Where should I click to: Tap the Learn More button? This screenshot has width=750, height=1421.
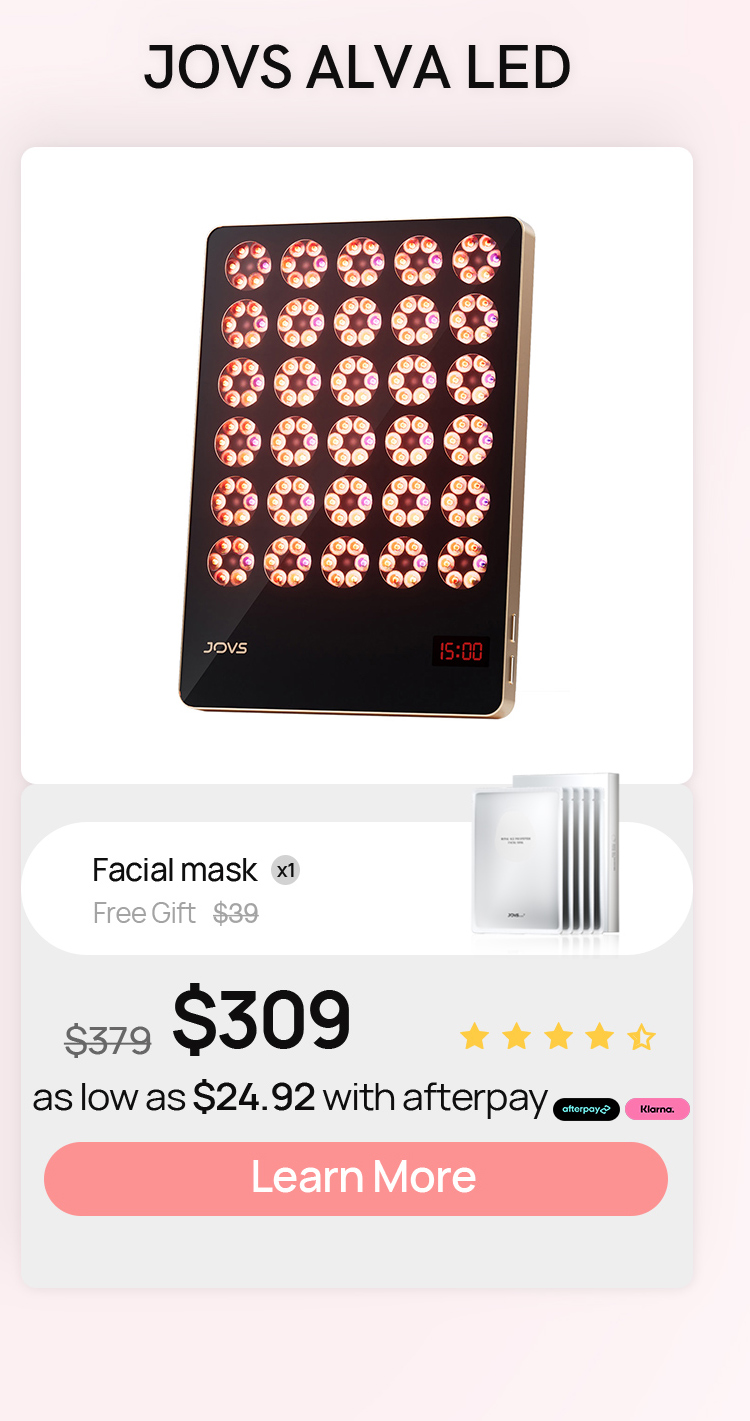click(x=356, y=1179)
